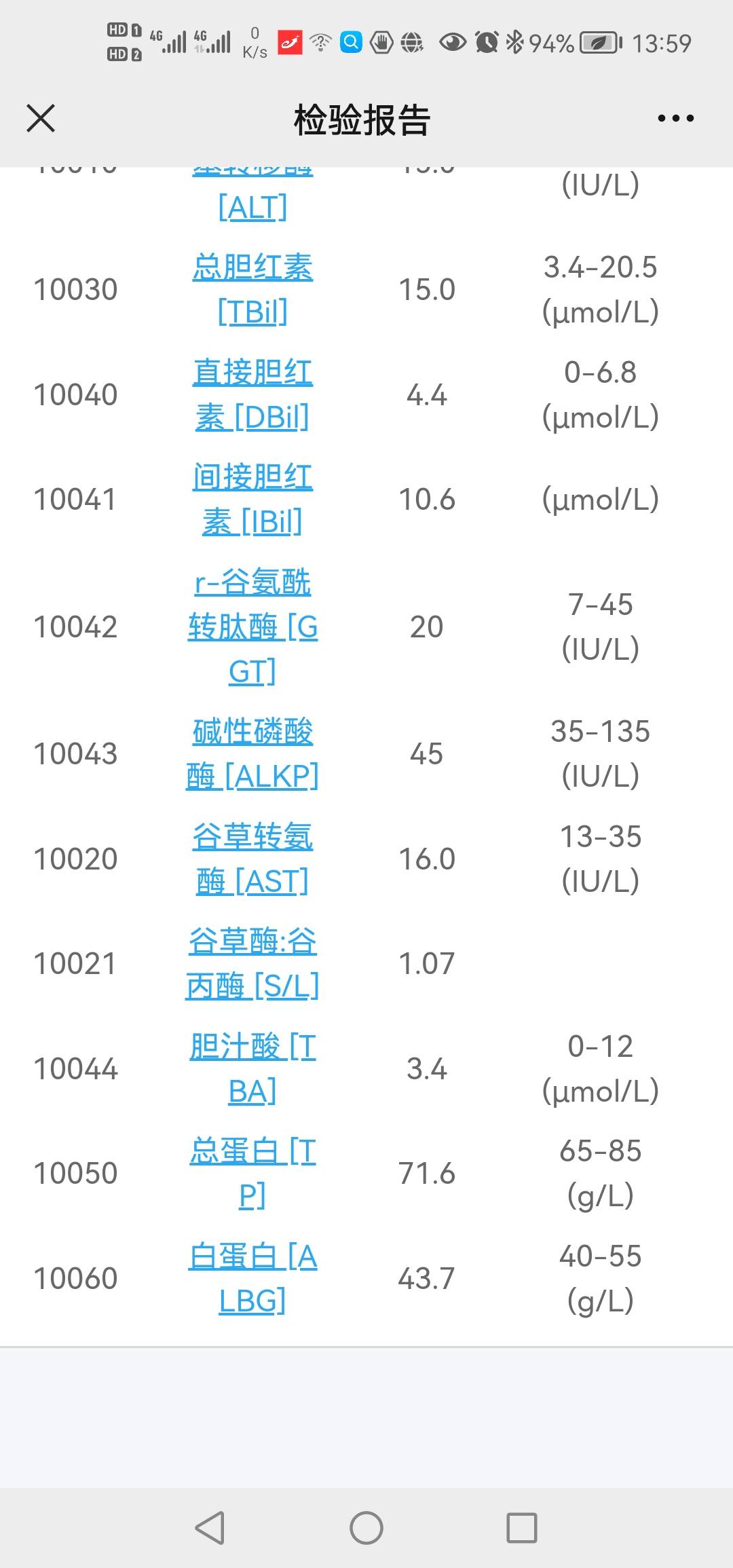Image resolution: width=733 pixels, height=1568 pixels.
Task: Open 谷草转氨酶 [AST] link
Action: 252,859
